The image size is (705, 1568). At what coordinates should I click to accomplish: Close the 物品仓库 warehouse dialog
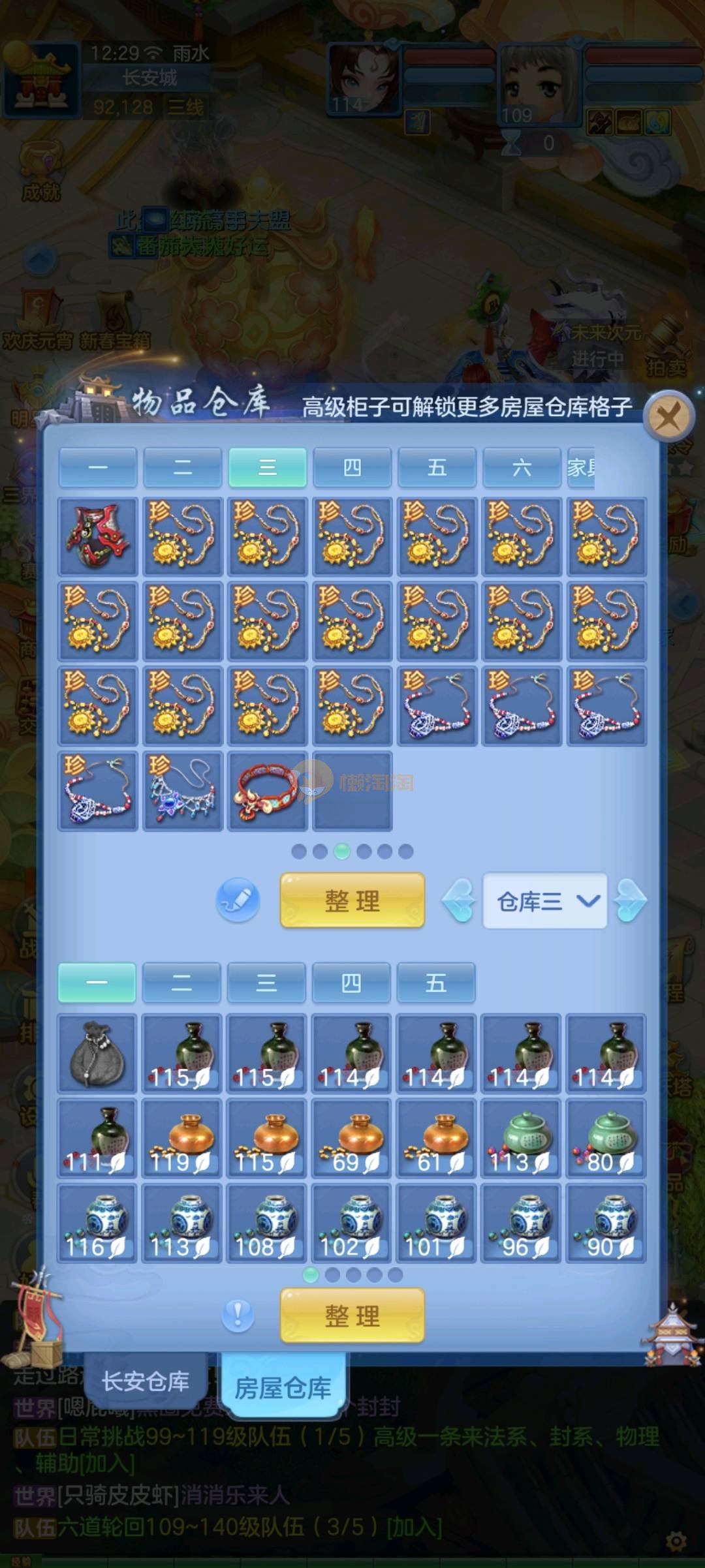[x=668, y=416]
